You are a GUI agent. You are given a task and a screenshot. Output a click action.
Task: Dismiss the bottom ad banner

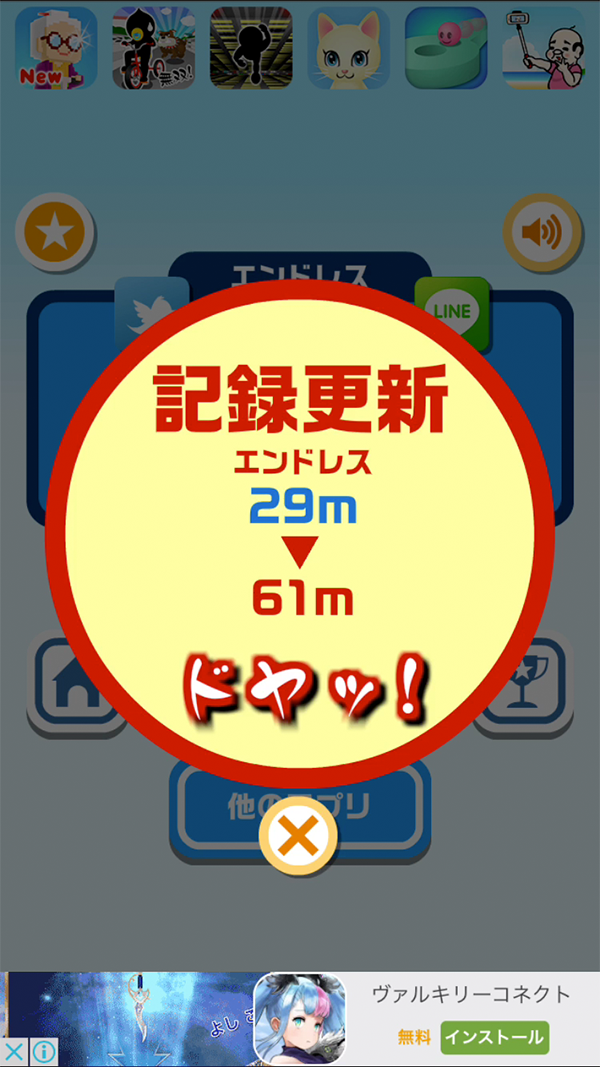(x=14, y=1052)
